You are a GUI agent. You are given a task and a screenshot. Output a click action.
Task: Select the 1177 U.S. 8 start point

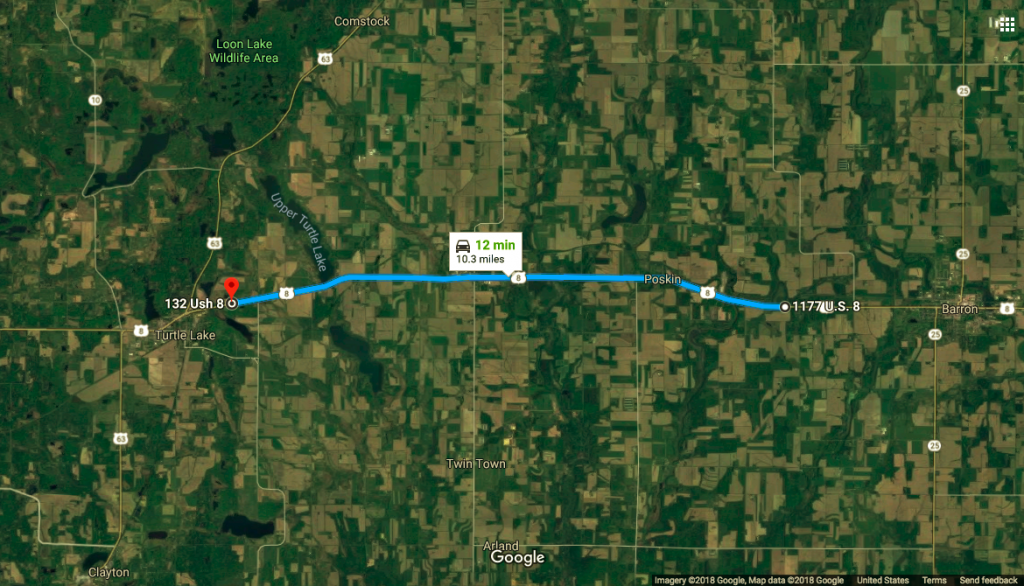pyautogui.click(x=784, y=307)
